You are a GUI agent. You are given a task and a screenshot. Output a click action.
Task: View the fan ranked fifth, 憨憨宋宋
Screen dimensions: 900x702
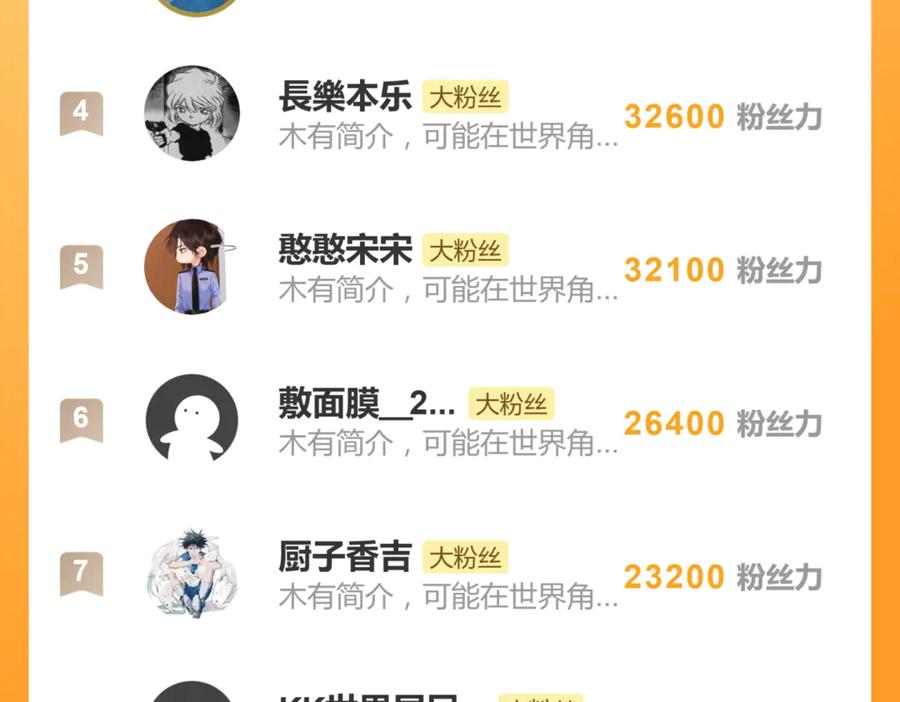click(345, 250)
